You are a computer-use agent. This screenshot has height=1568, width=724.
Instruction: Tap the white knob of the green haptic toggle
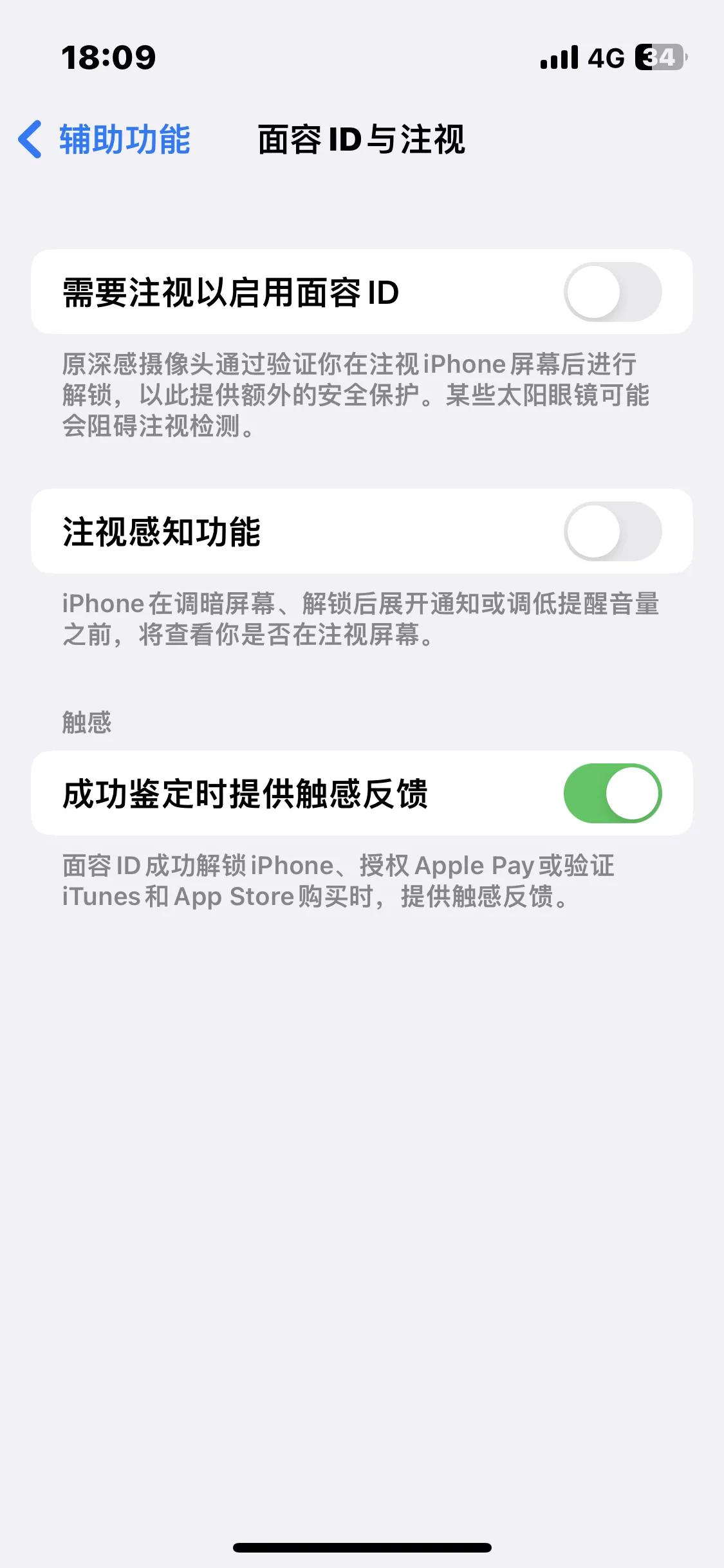click(633, 793)
